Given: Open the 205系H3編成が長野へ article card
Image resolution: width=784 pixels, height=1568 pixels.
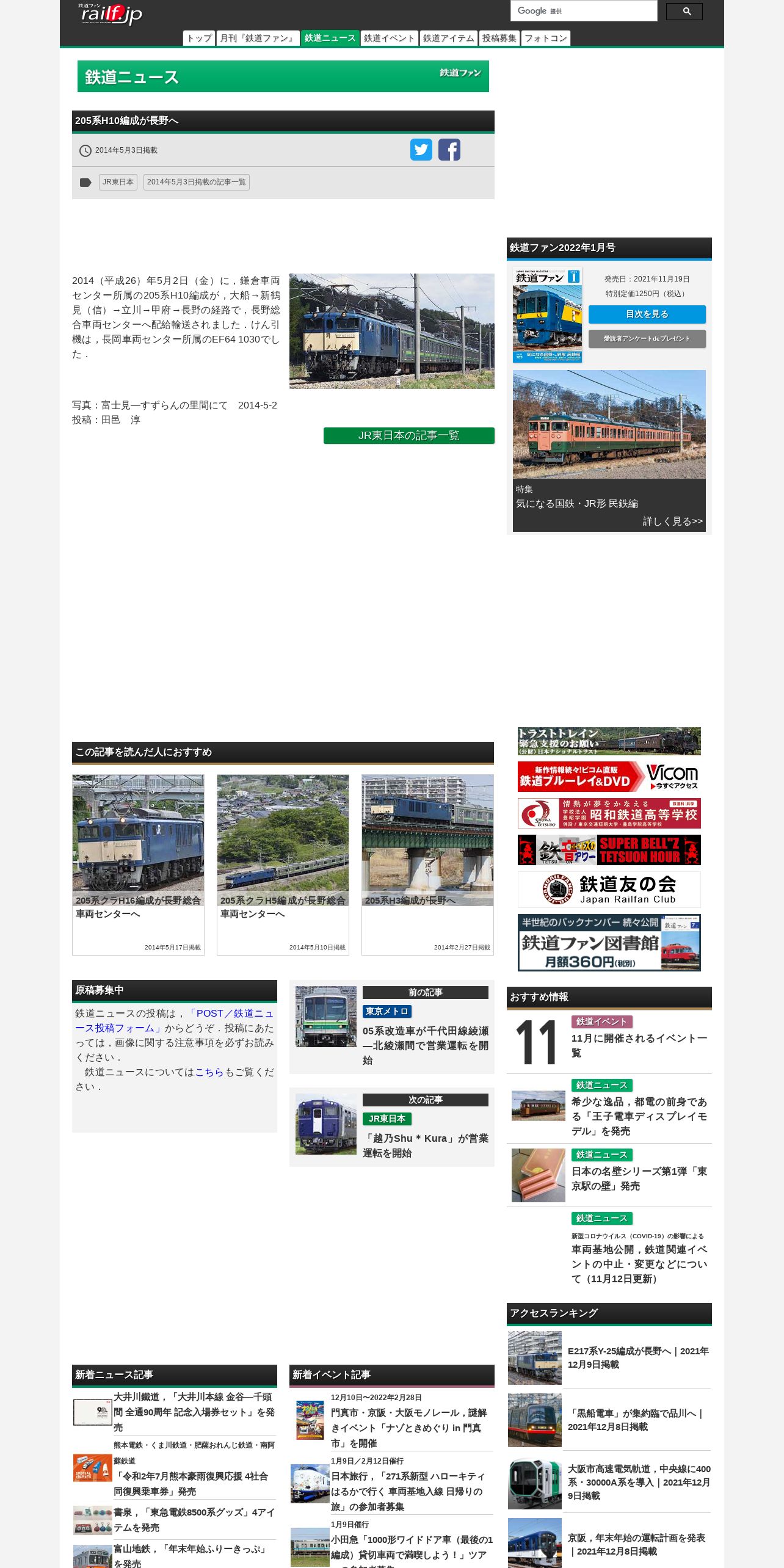Looking at the screenshot, I should point(427,865).
